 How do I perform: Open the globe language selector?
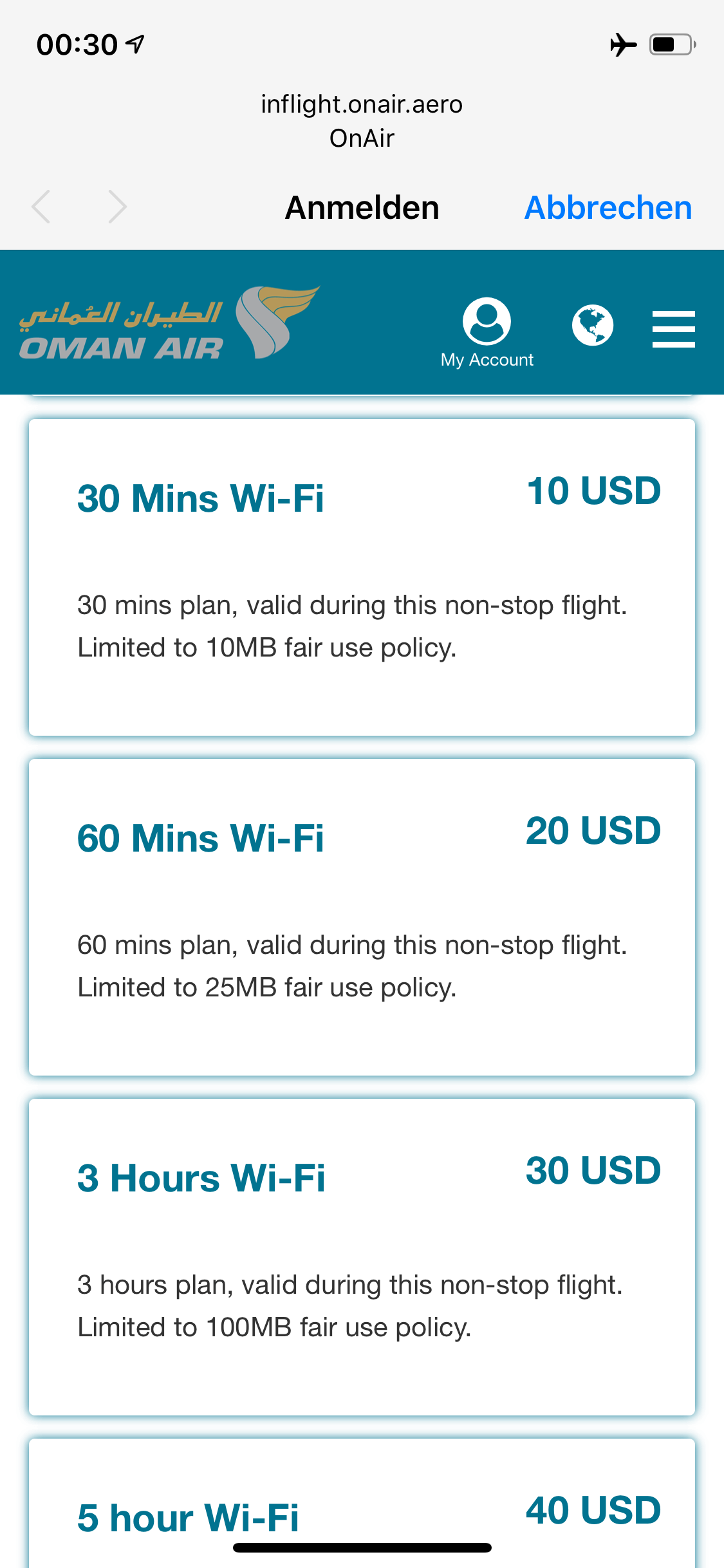click(x=592, y=325)
